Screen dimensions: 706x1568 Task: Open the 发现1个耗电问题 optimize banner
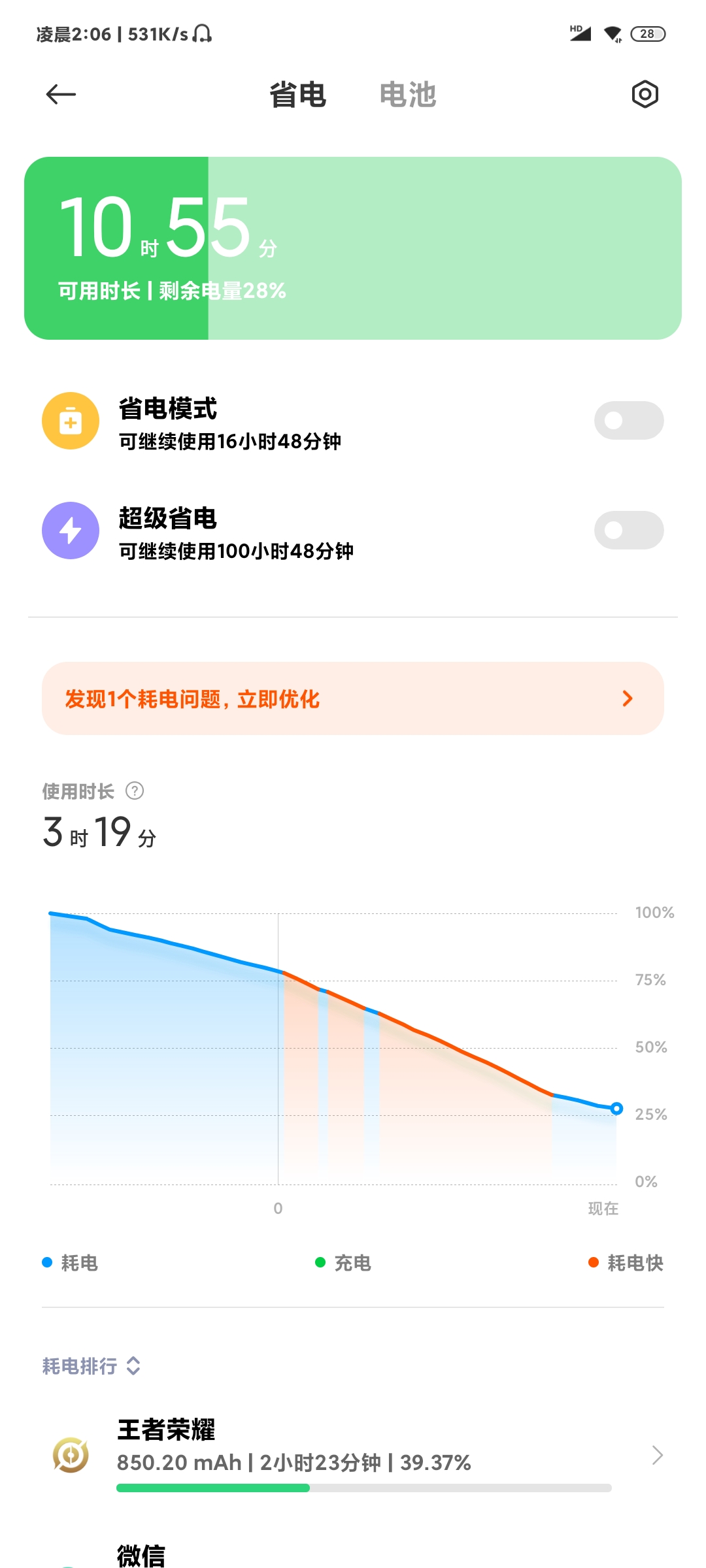pyautogui.click(x=353, y=698)
